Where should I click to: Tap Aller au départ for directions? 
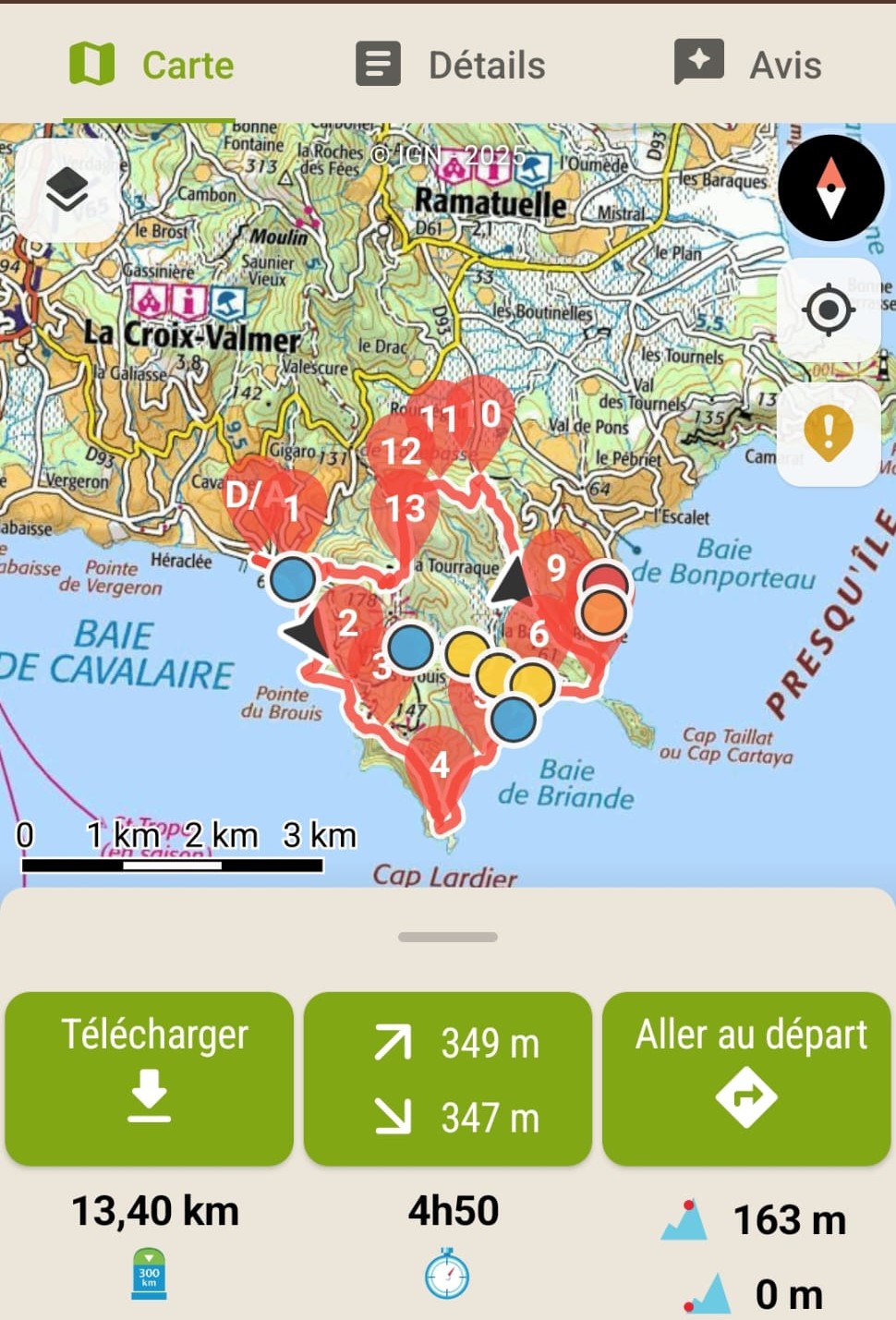pyautogui.click(x=746, y=1077)
